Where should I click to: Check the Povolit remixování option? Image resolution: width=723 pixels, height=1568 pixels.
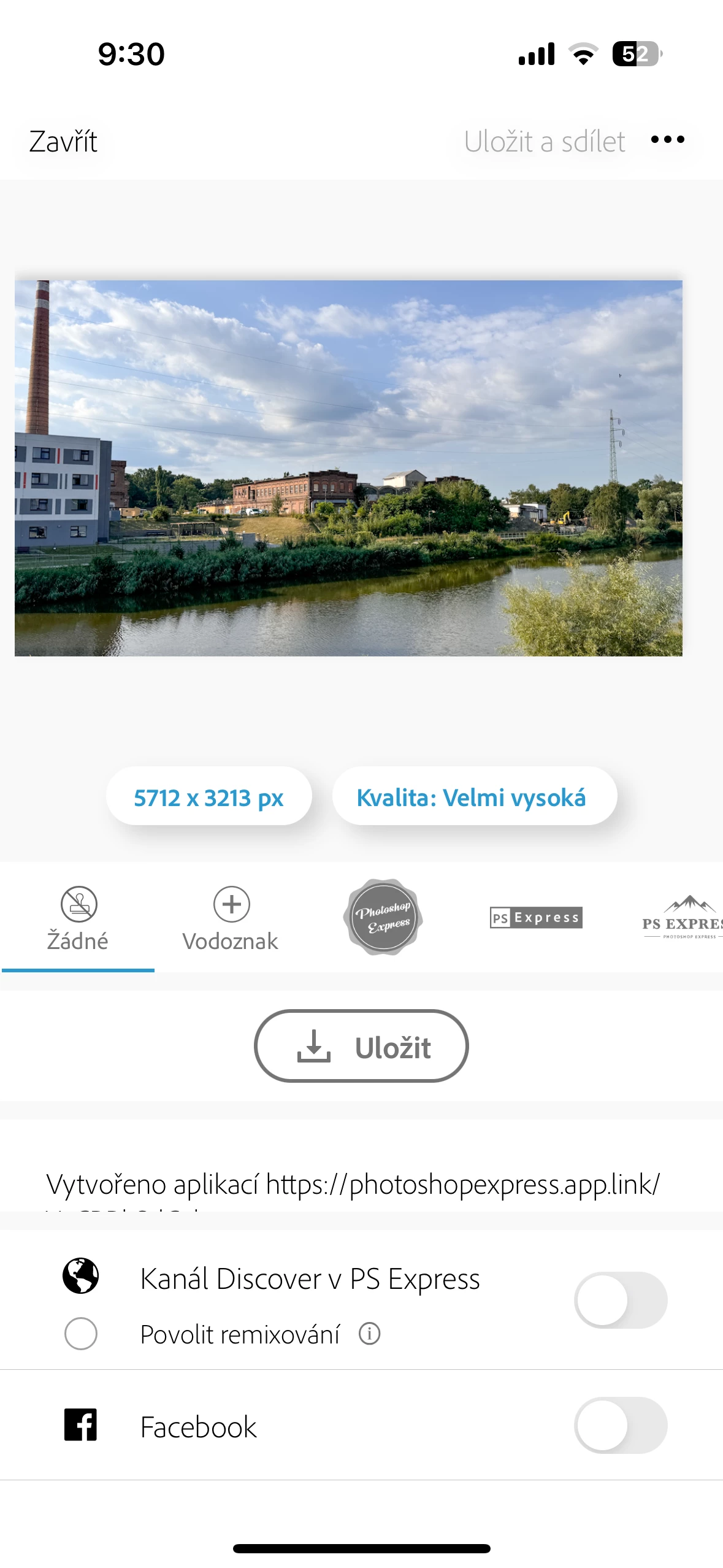point(81,1333)
